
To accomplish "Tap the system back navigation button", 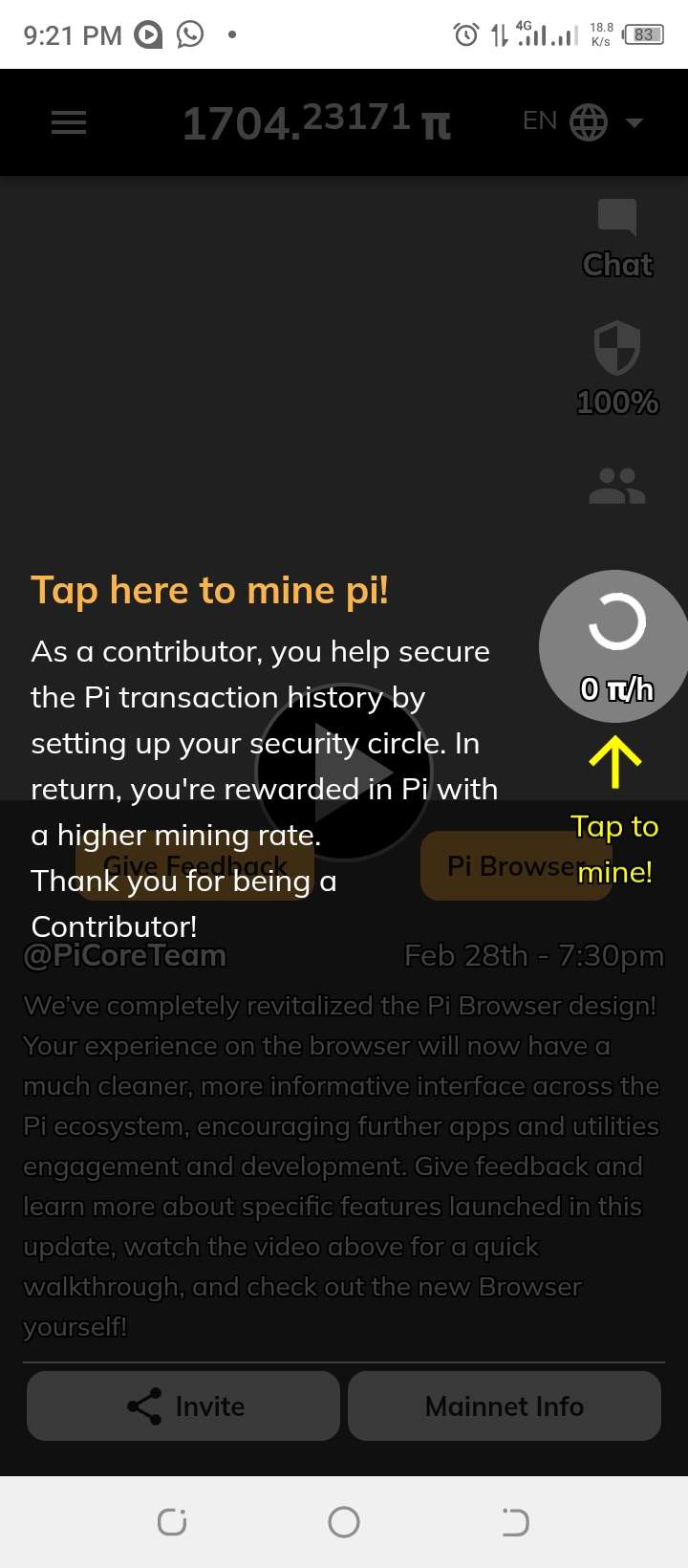I will [515, 1522].
